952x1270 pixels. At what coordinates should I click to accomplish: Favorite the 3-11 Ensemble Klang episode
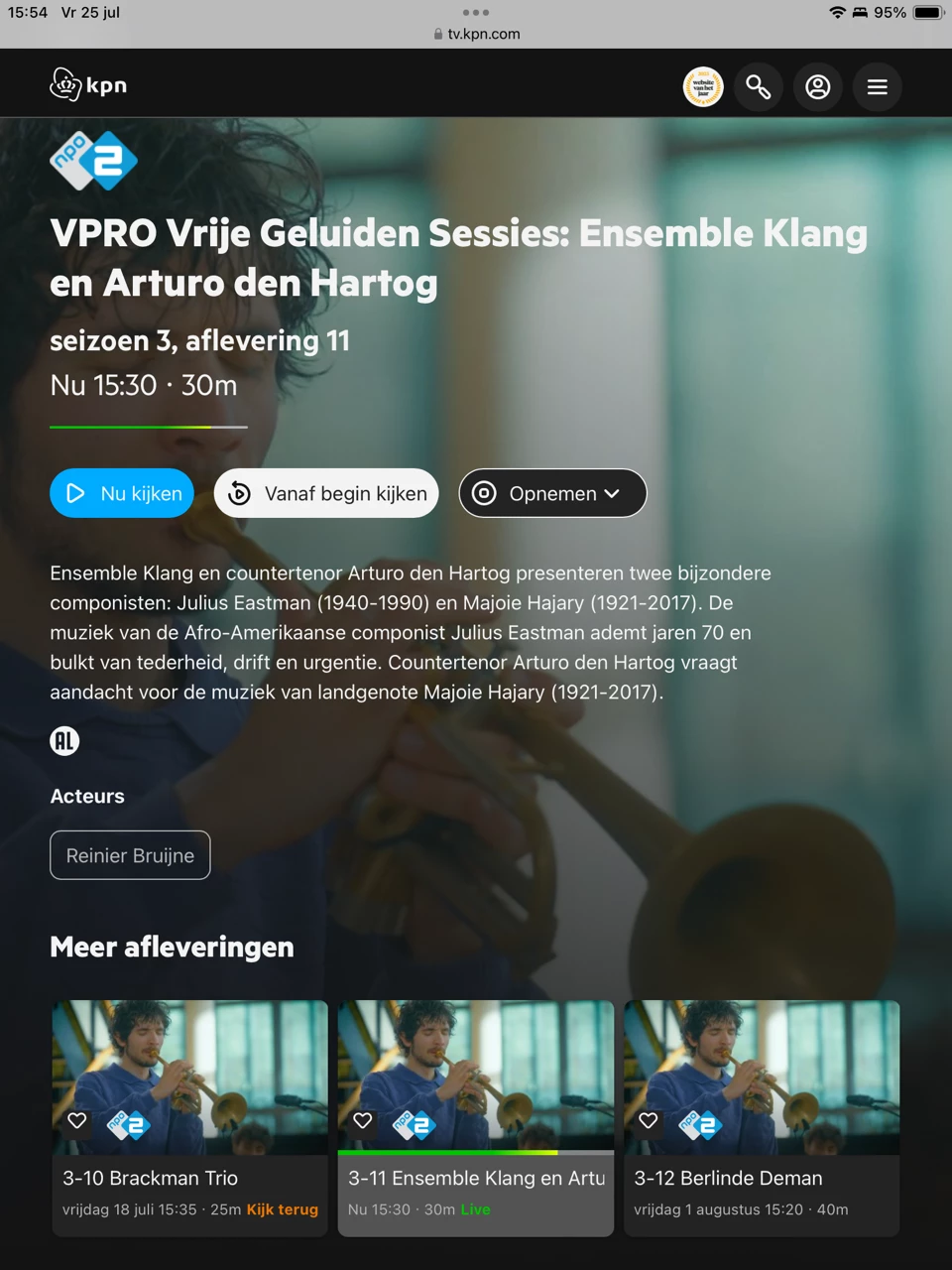tap(363, 1120)
